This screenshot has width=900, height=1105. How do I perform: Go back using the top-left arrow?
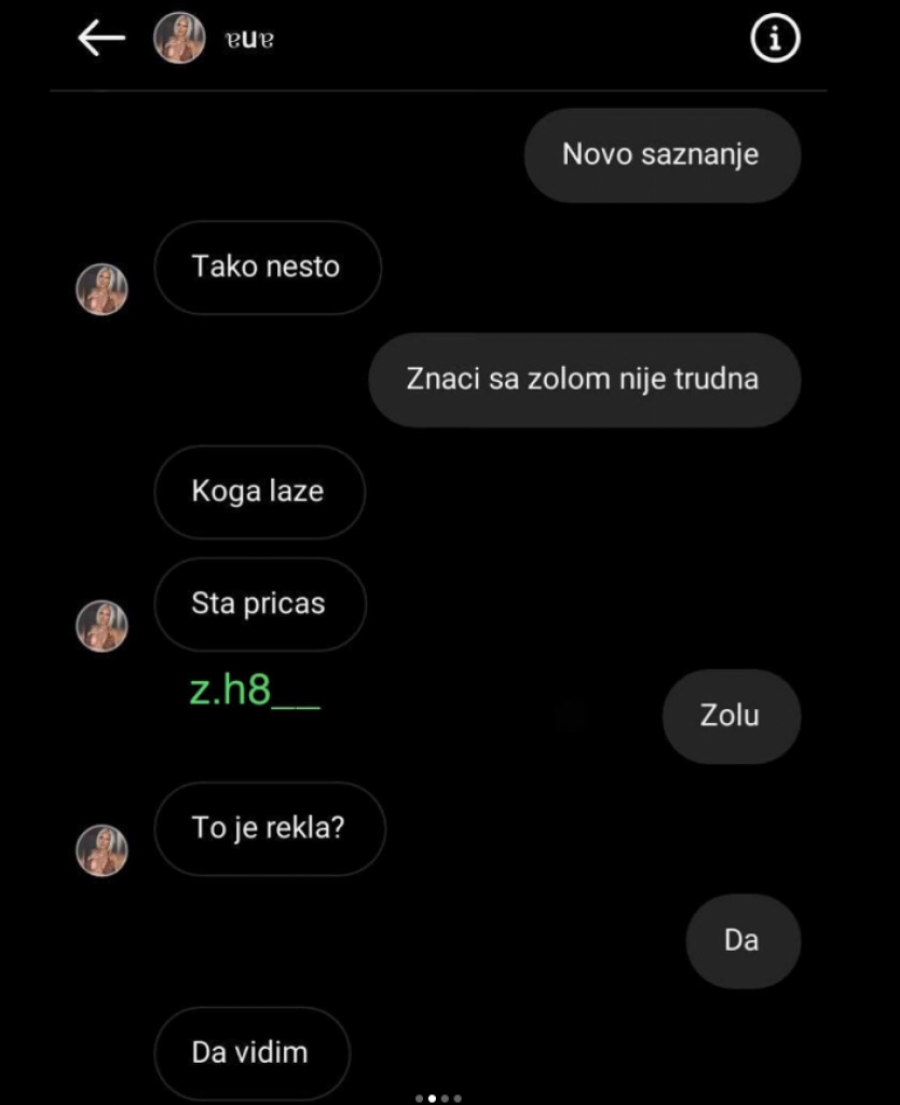pyautogui.click(x=101, y=39)
